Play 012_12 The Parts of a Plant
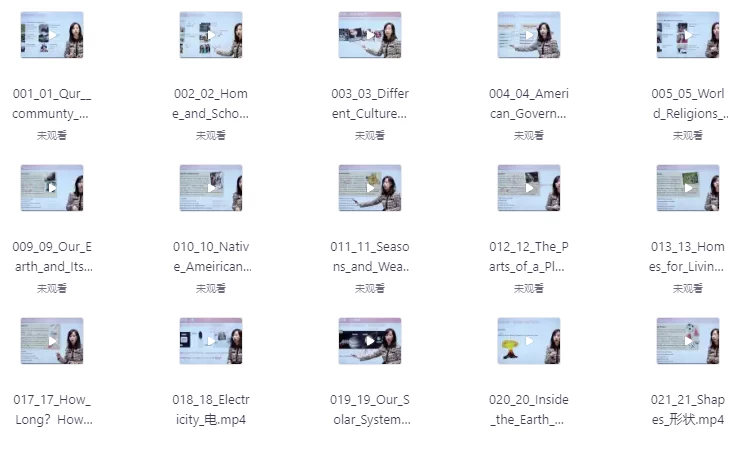This screenshot has width=738, height=454. 529,188
